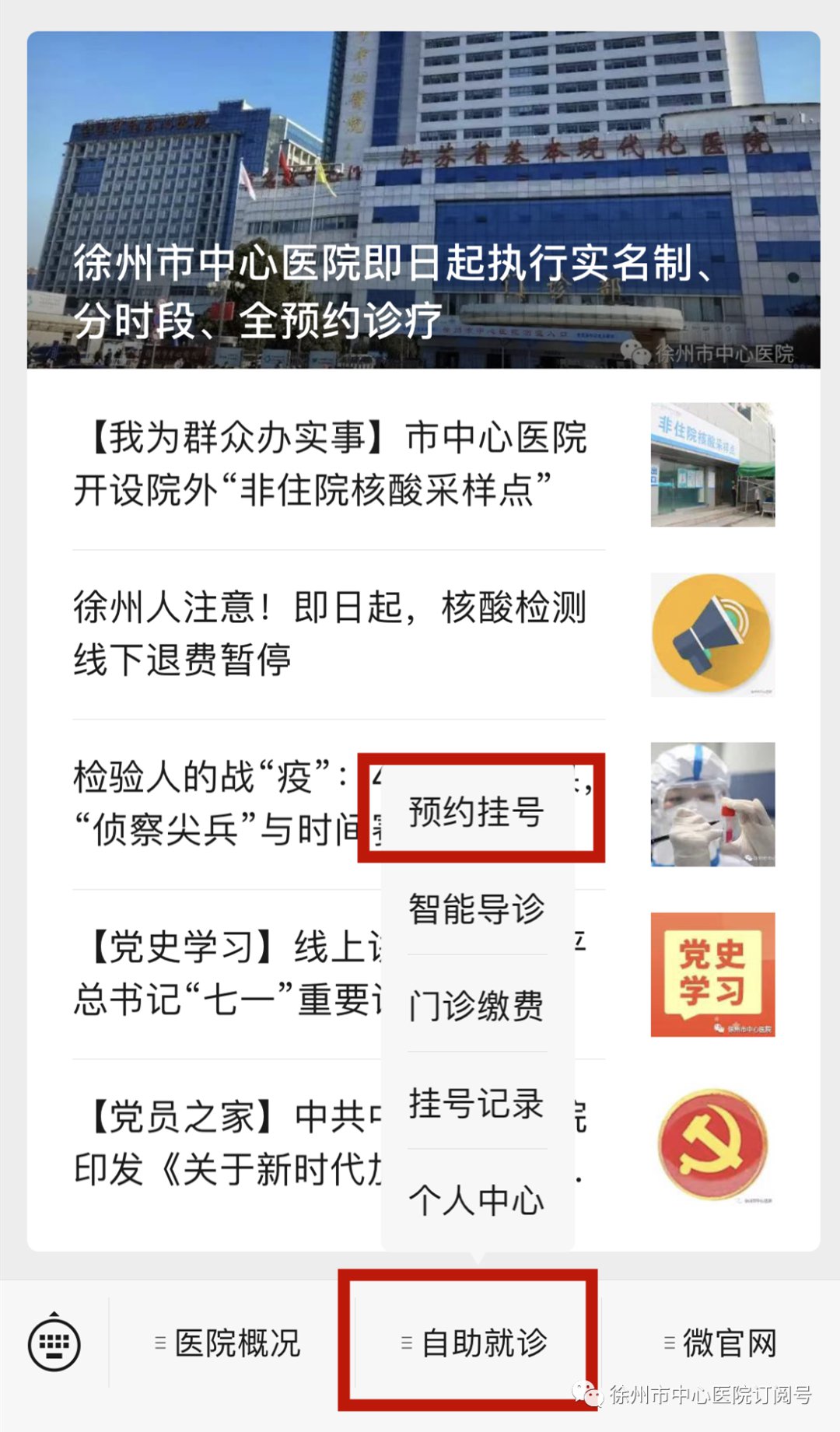840x1432 pixels.
Task: Expand the 医院概况 menu
Action: click(x=229, y=1343)
